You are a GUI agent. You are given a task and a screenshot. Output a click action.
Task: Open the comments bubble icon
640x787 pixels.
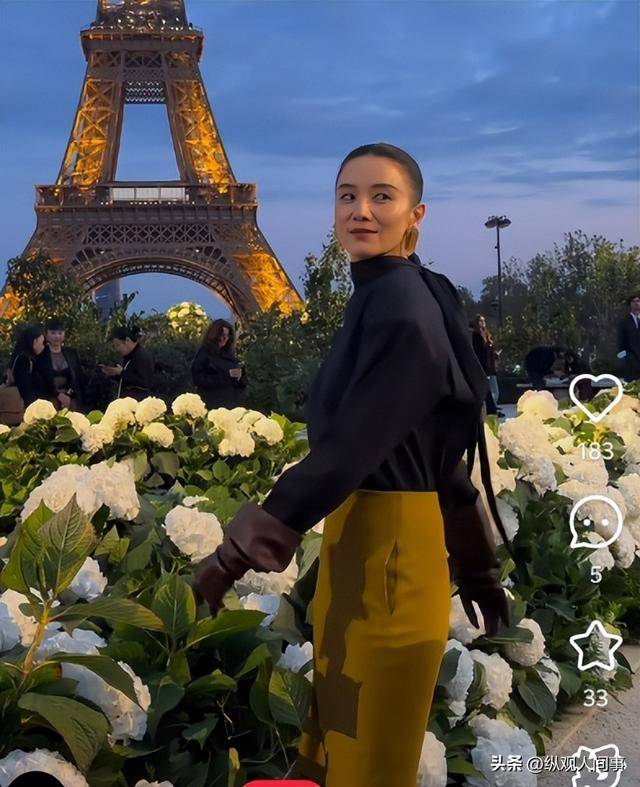[596, 521]
